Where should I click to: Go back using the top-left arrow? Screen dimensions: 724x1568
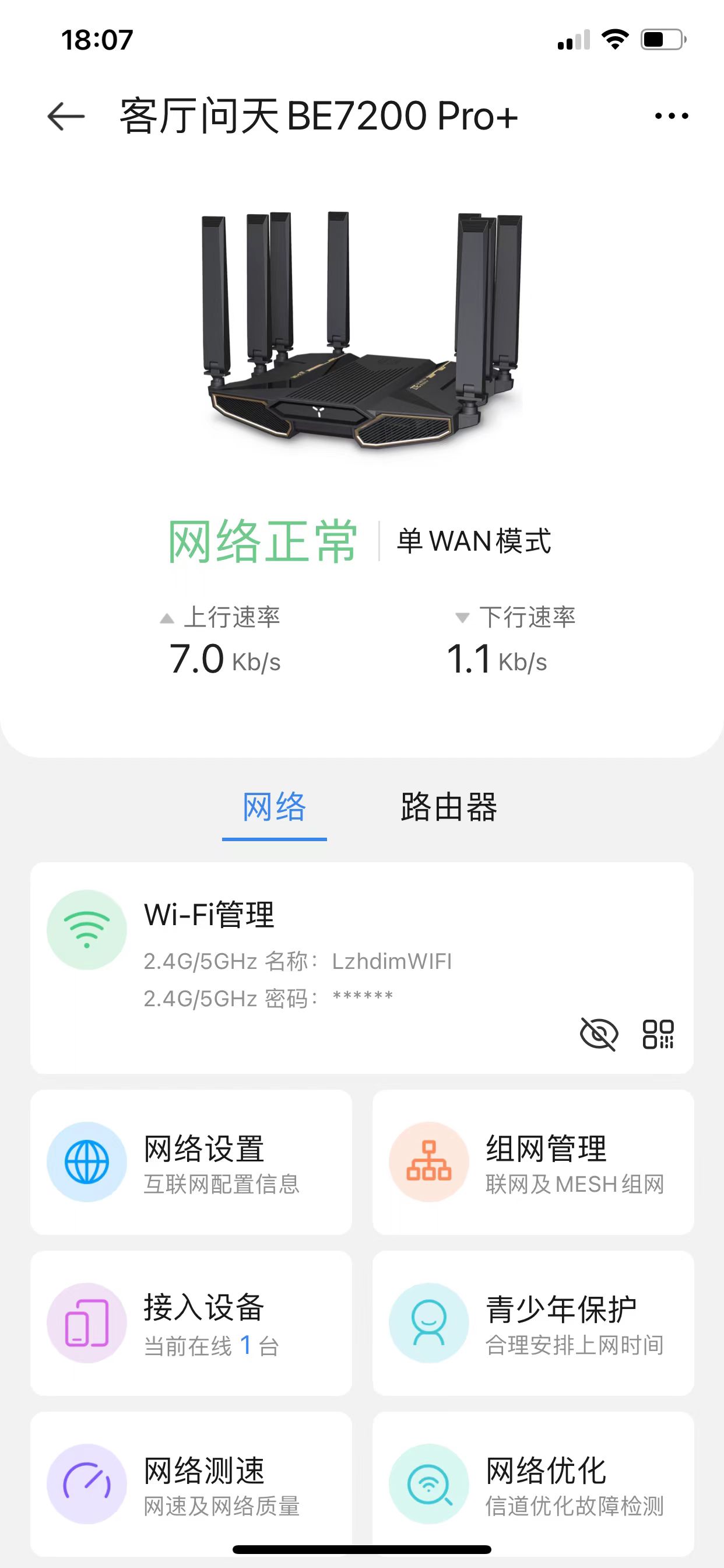point(66,116)
